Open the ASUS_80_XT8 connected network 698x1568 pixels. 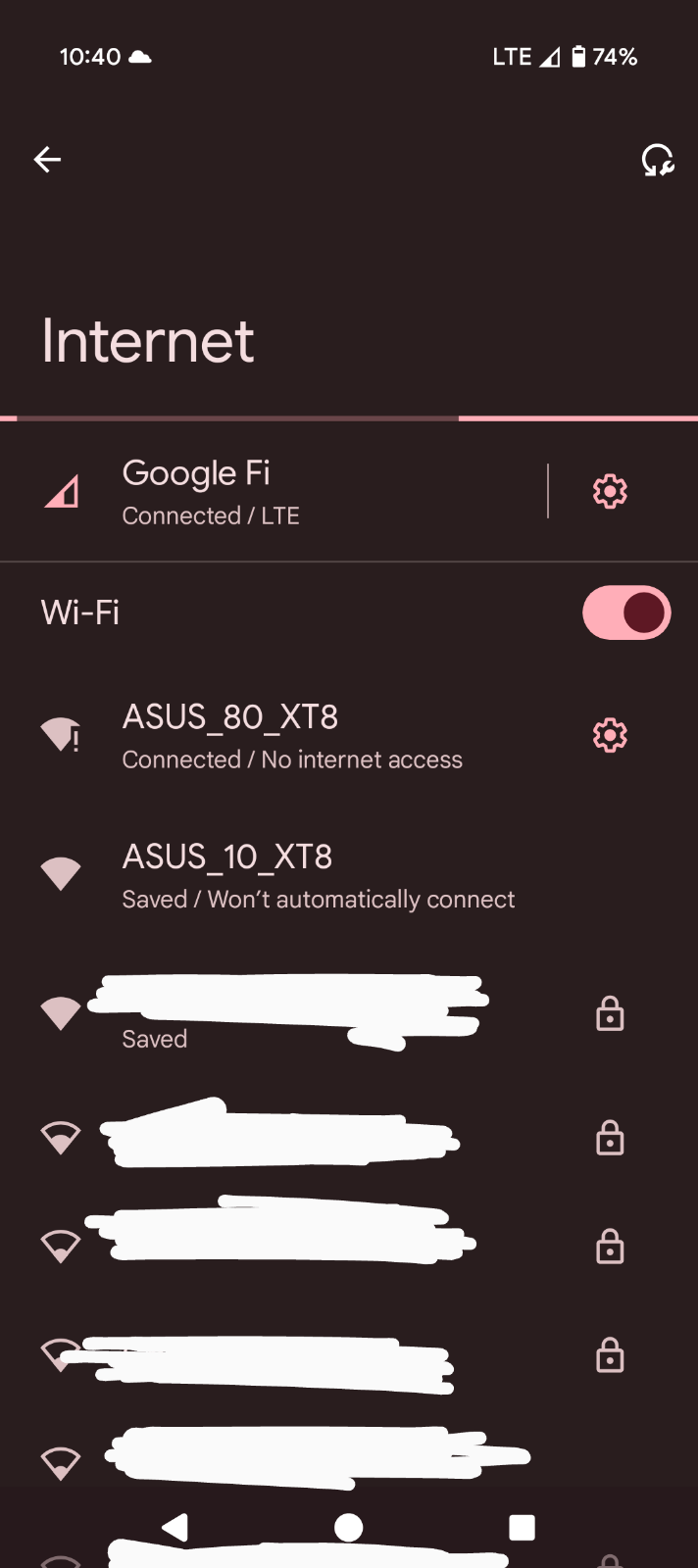pos(294,736)
